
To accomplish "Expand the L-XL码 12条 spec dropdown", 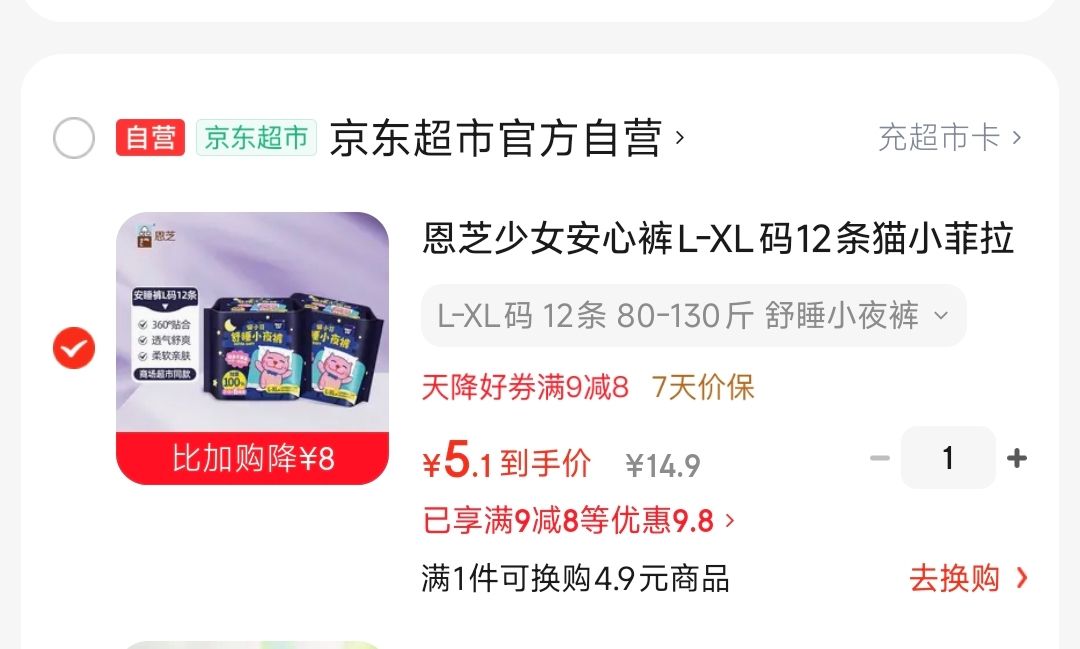I will pos(694,316).
